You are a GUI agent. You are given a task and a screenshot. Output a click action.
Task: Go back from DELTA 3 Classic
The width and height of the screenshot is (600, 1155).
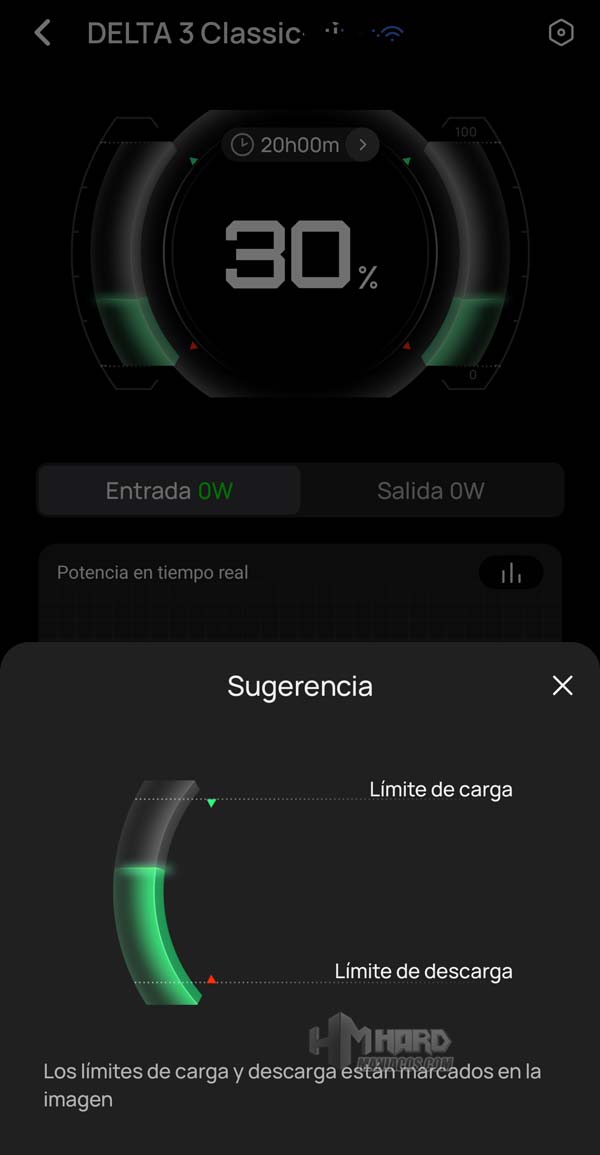click(x=42, y=33)
